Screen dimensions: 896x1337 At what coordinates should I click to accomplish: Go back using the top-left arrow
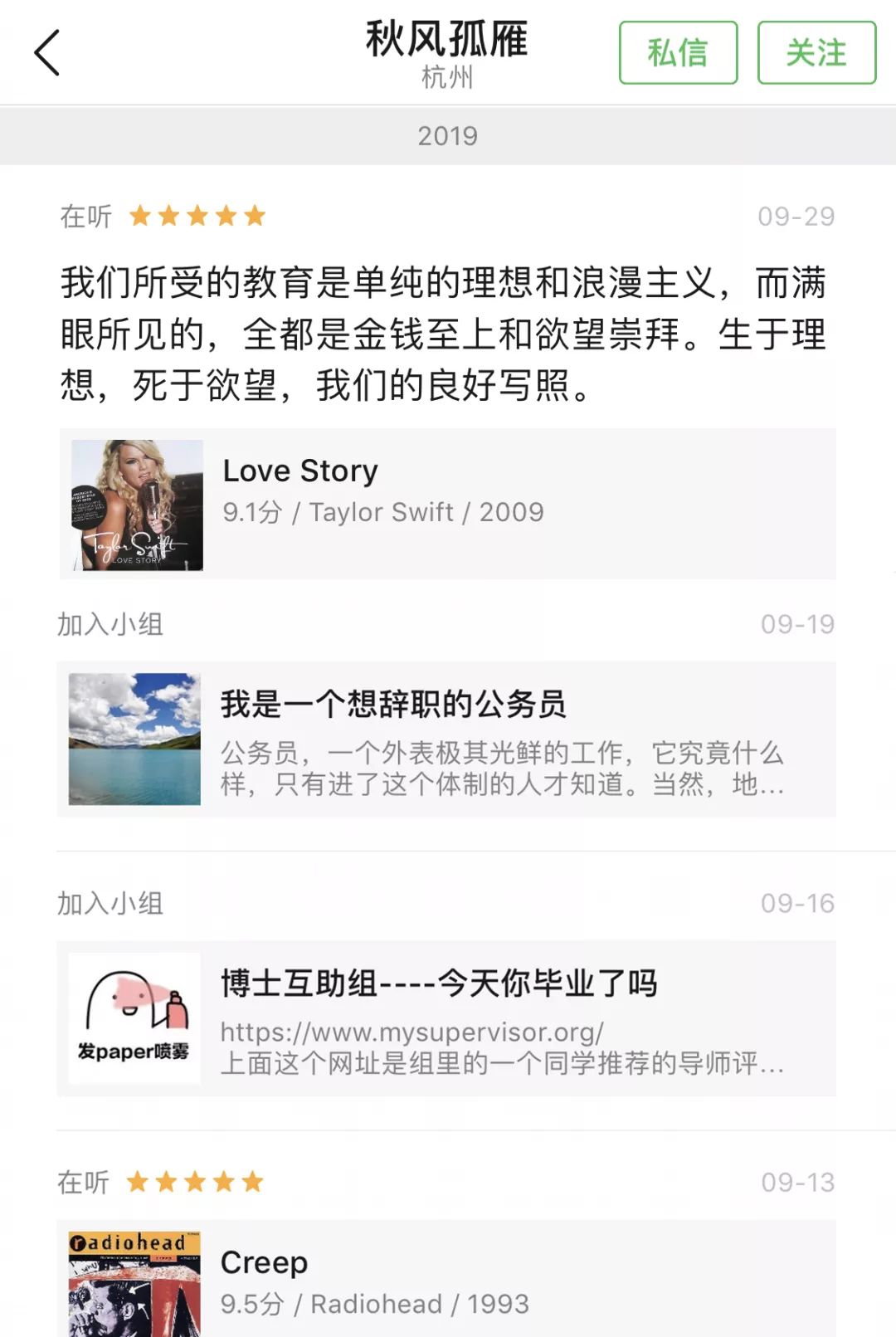[x=47, y=53]
